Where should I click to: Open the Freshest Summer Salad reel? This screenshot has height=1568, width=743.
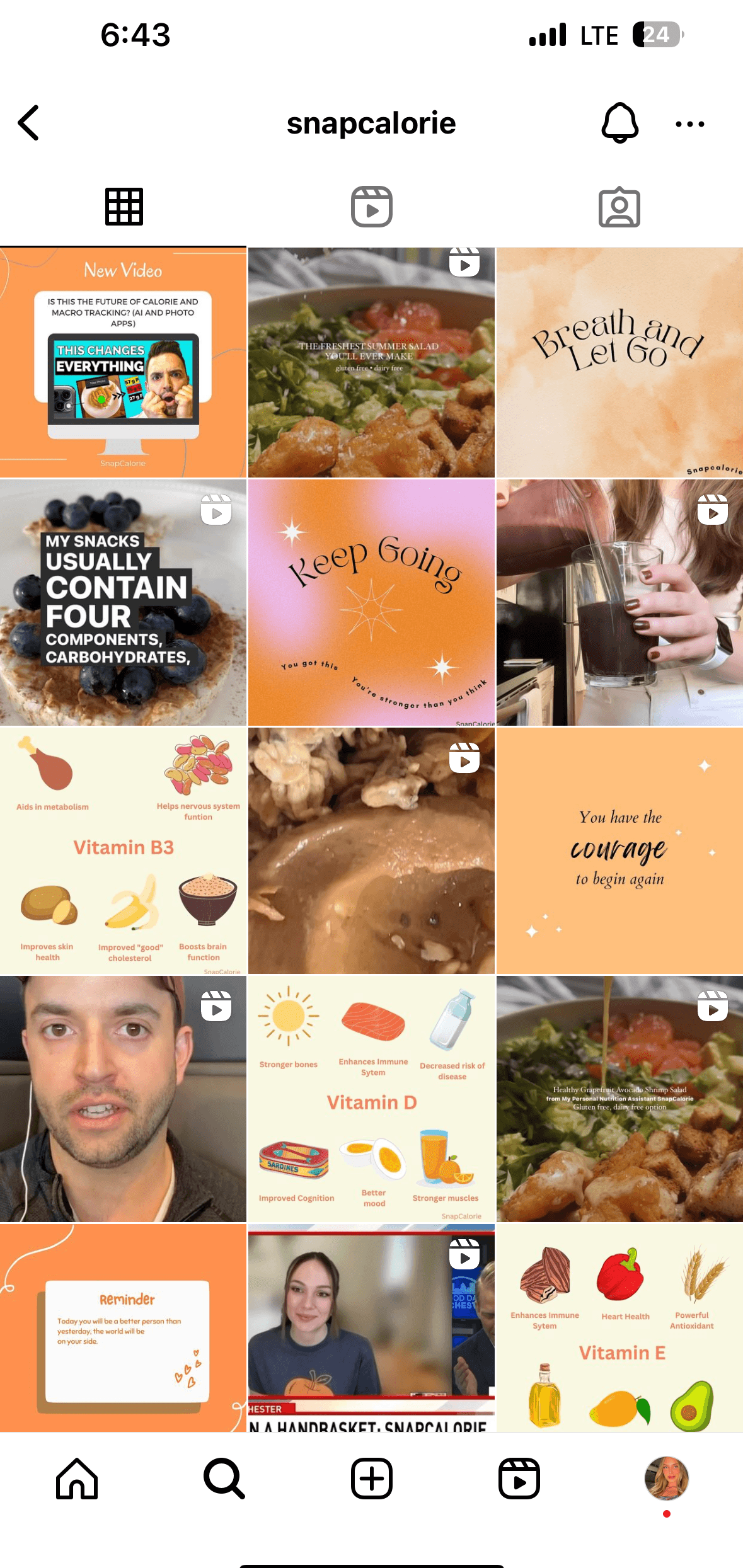click(x=371, y=362)
